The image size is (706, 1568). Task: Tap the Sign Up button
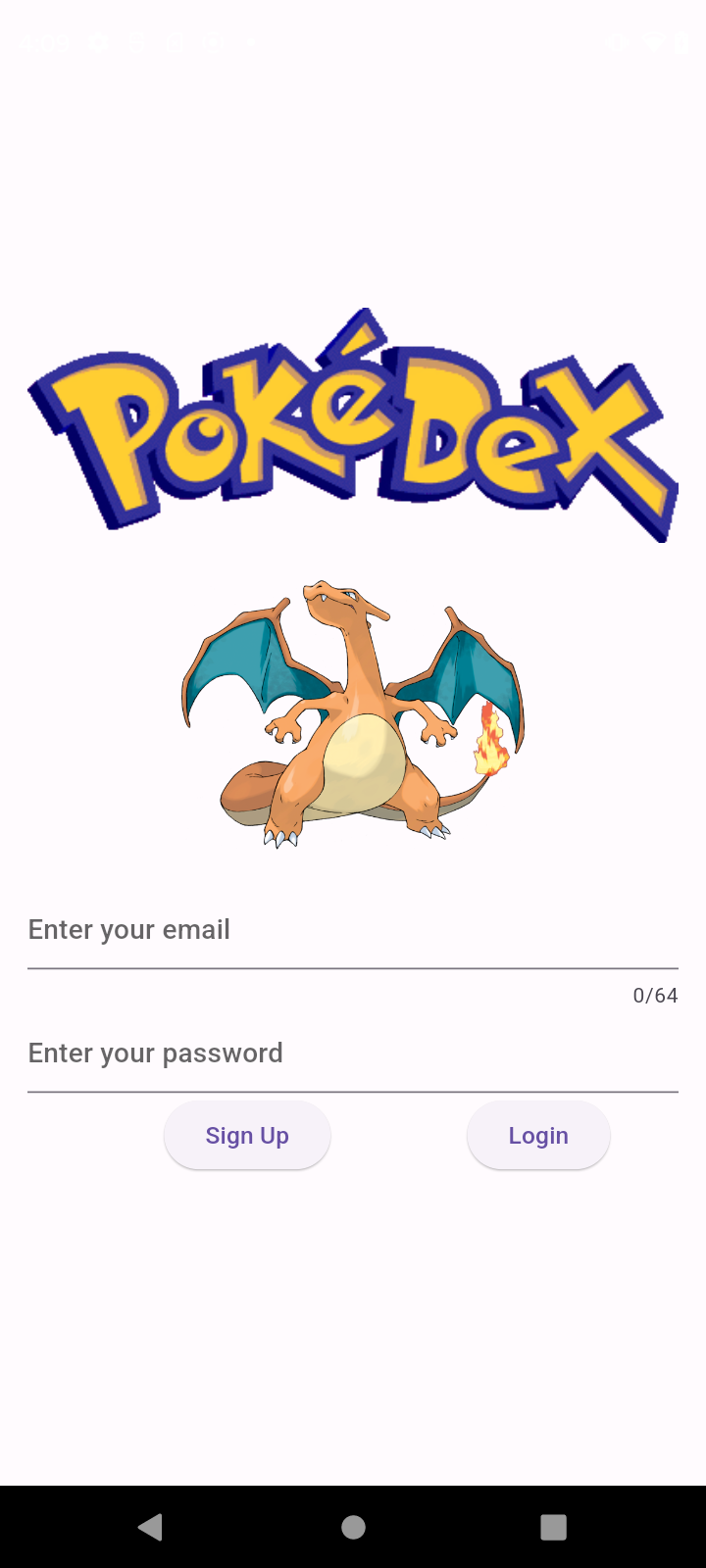point(247,1135)
